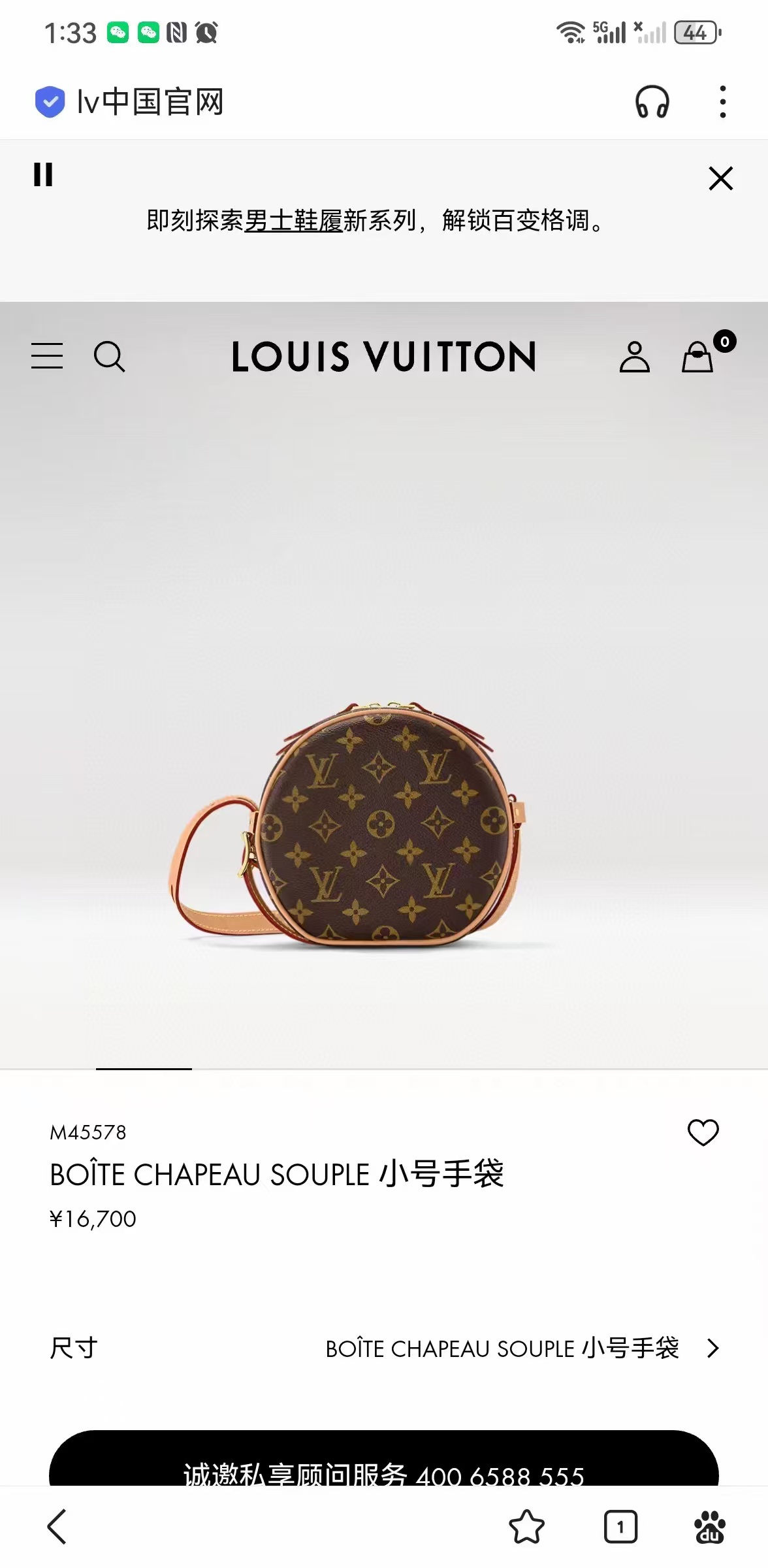Search the Louis Vuitton site

(109, 357)
